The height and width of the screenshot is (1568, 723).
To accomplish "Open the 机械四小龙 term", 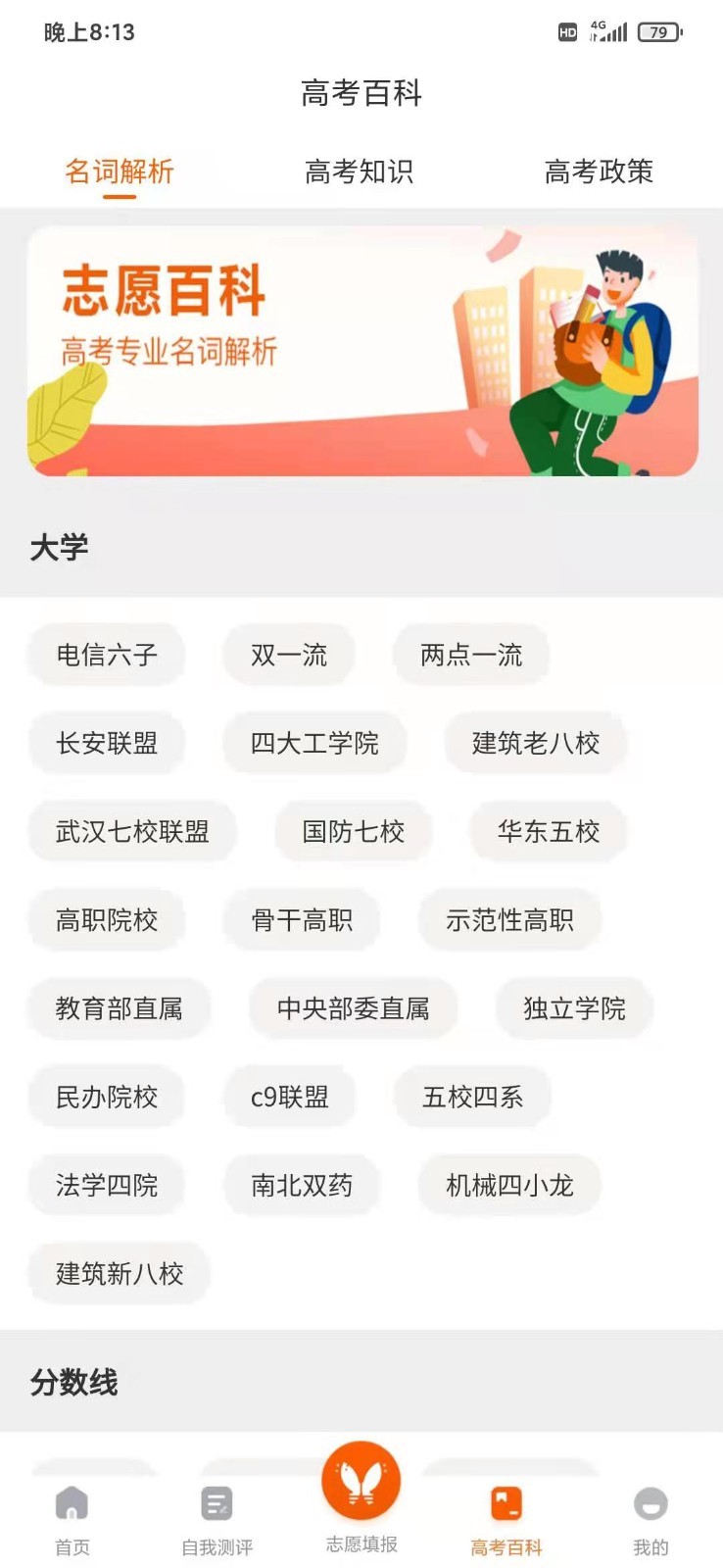I will [509, 1186].
